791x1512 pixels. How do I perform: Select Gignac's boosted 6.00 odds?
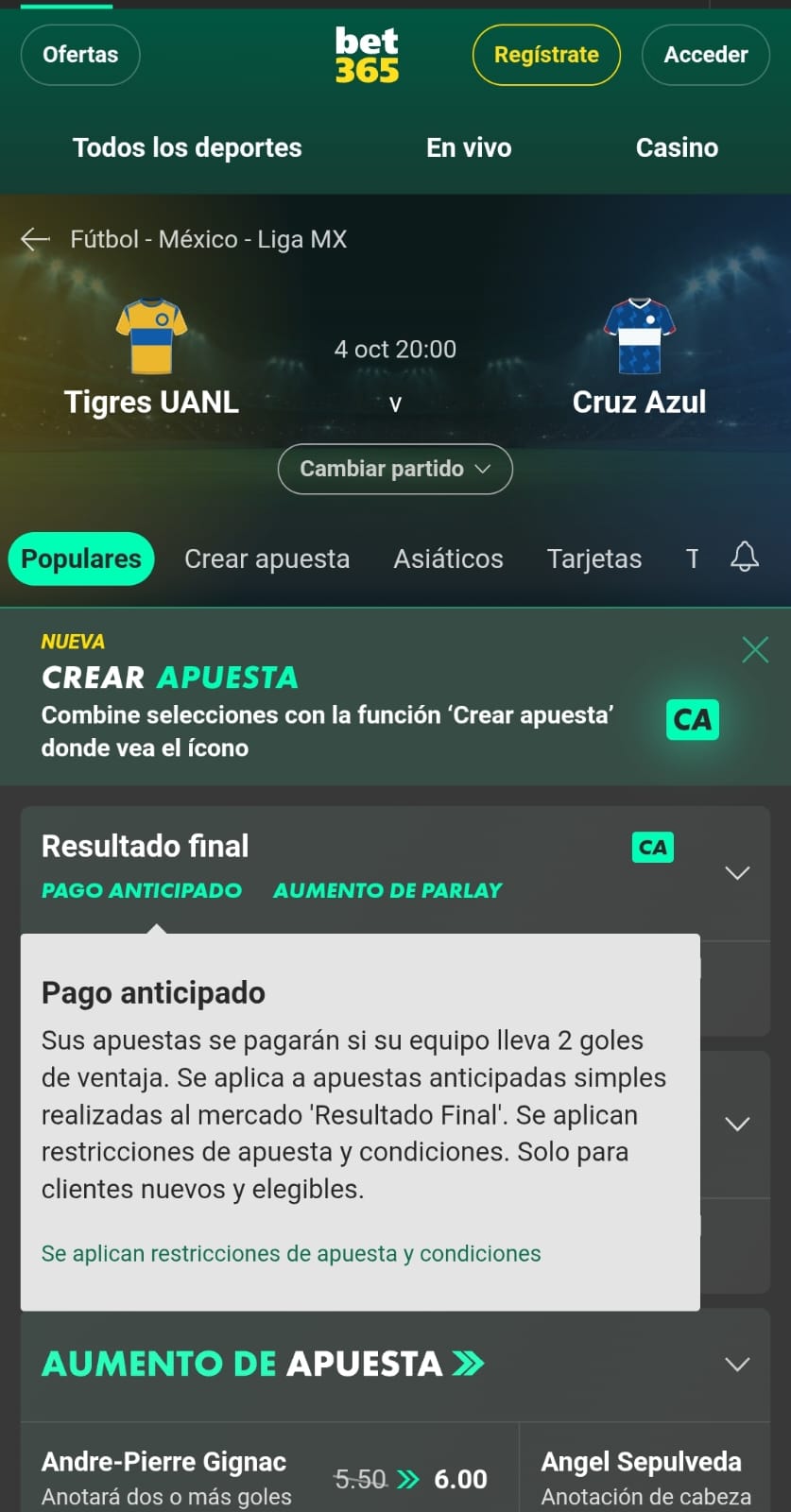point(460,1480)
